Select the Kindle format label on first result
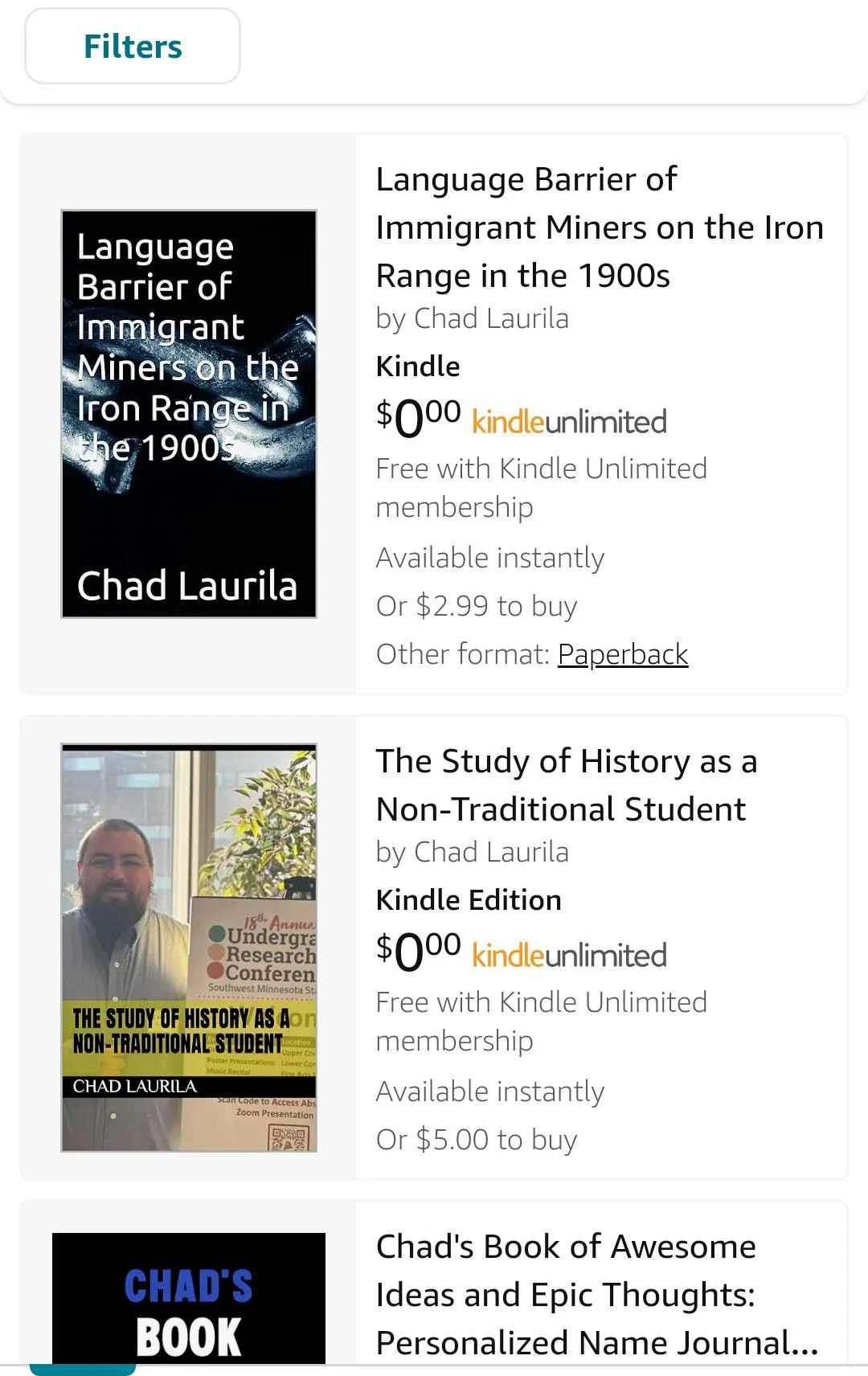The height and width of the screenshot is (1376, 868). coord(418,366)
